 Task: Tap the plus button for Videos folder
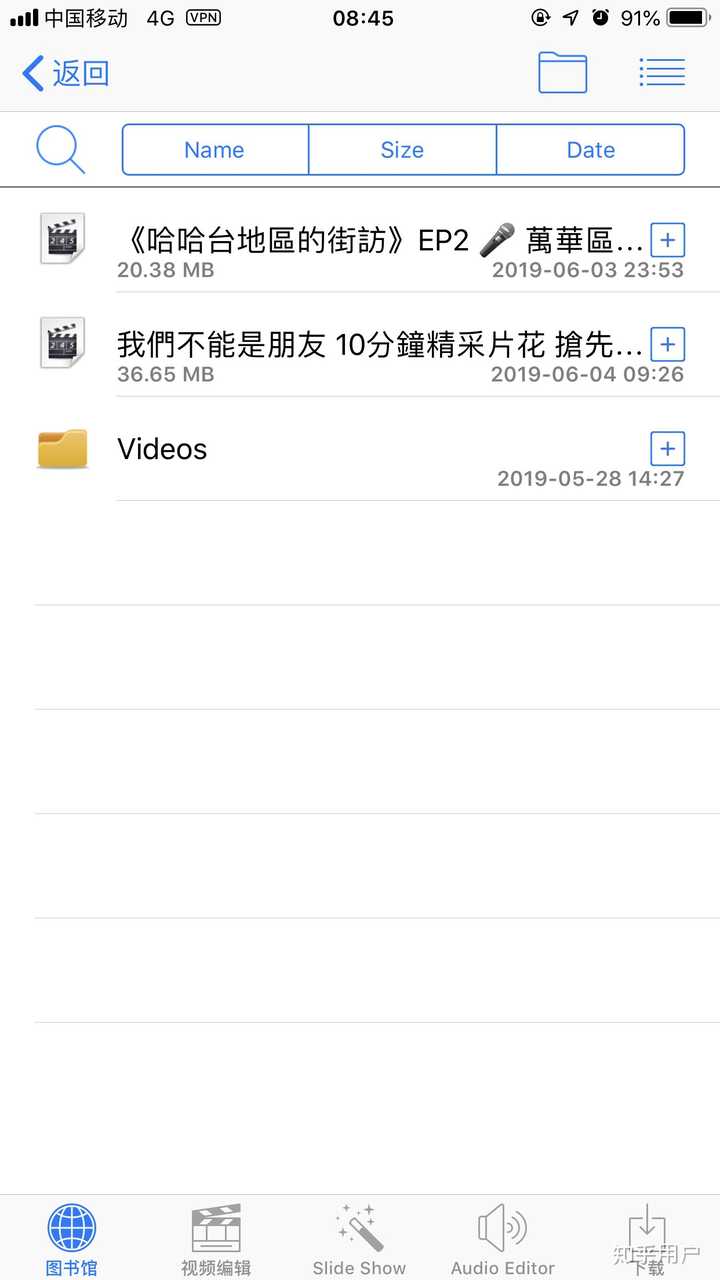pyautogui.click(x=667, y=447)
